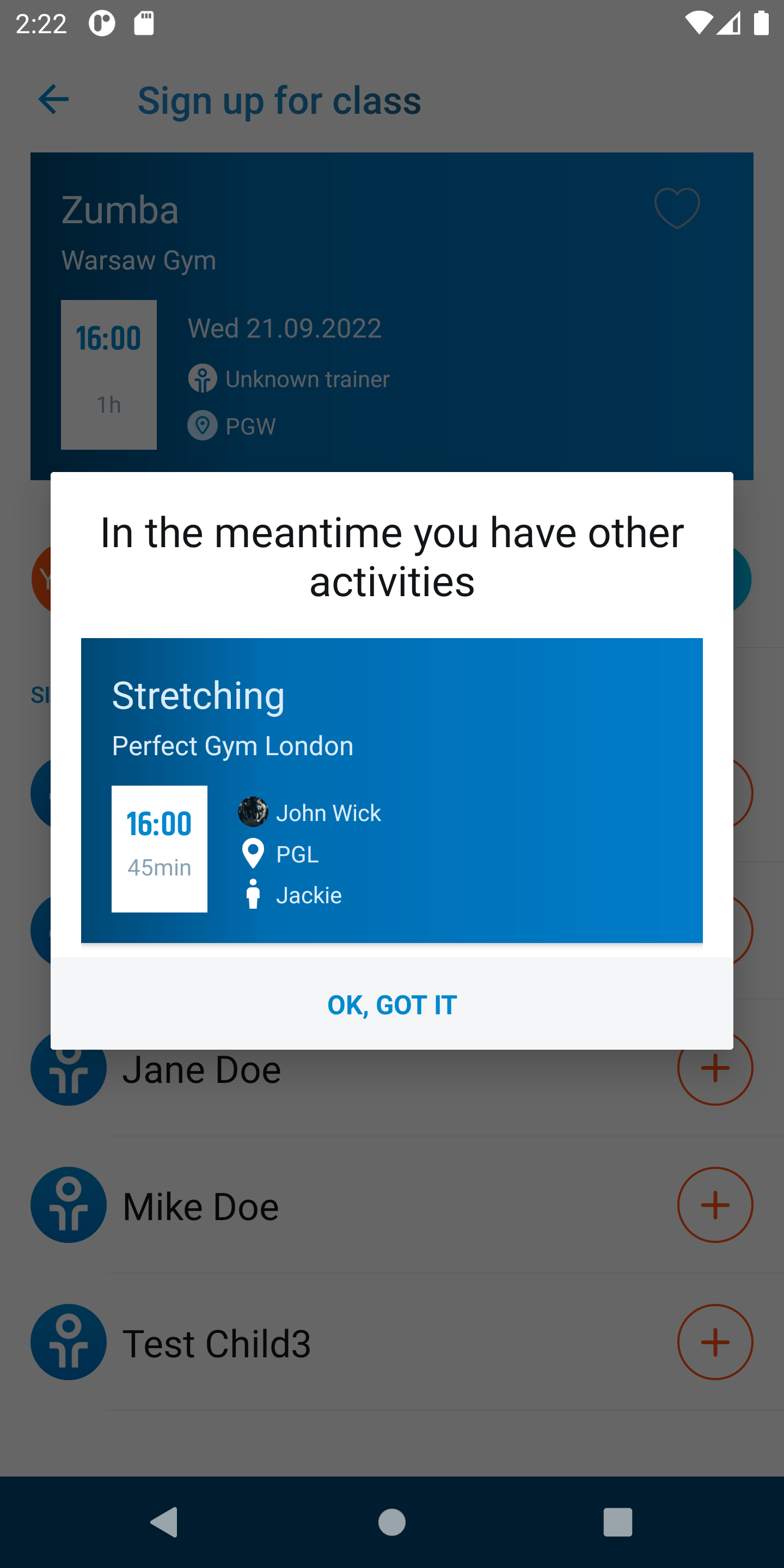
Task: Go to the system home screen
Action: tap(392, 1522)
